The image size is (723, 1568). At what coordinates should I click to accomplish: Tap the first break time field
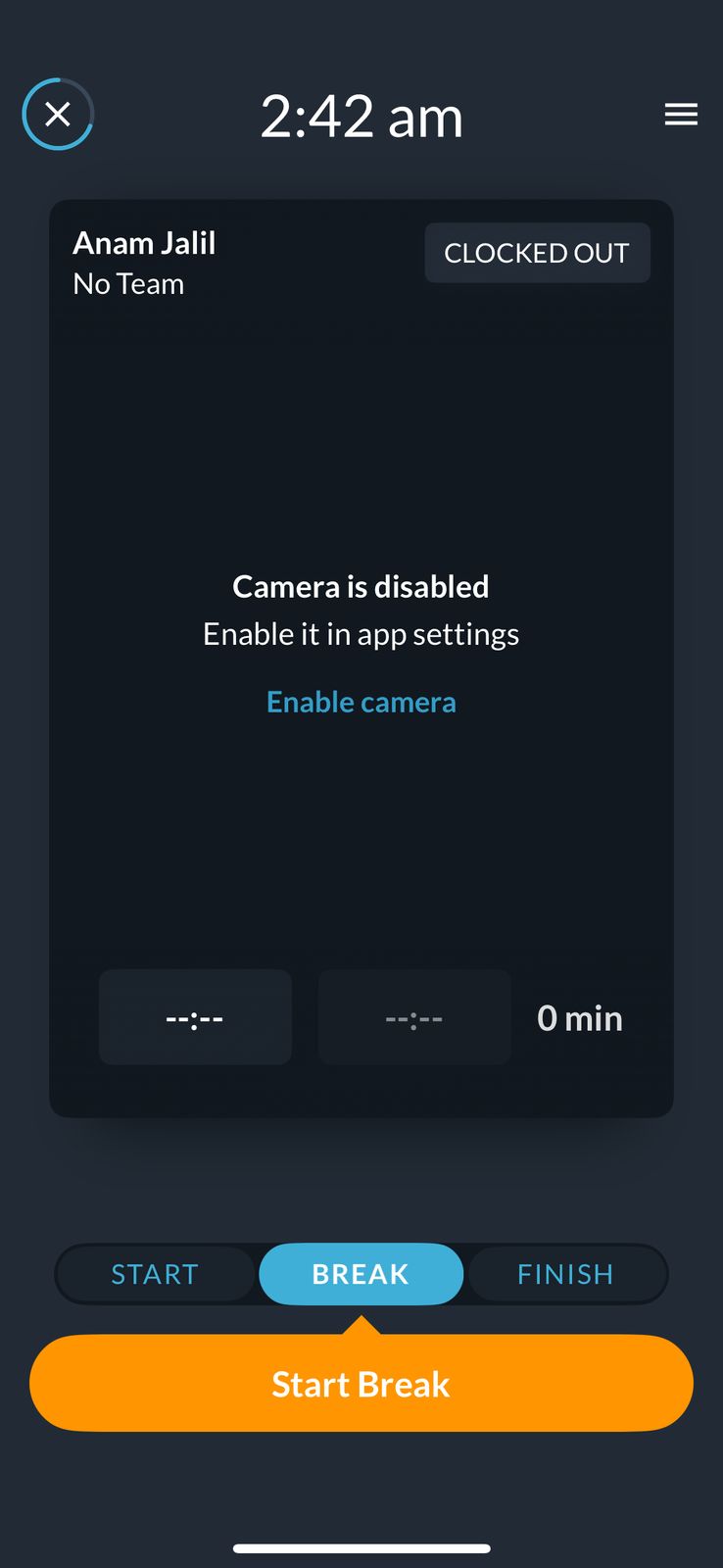[x=195, y=1018]
